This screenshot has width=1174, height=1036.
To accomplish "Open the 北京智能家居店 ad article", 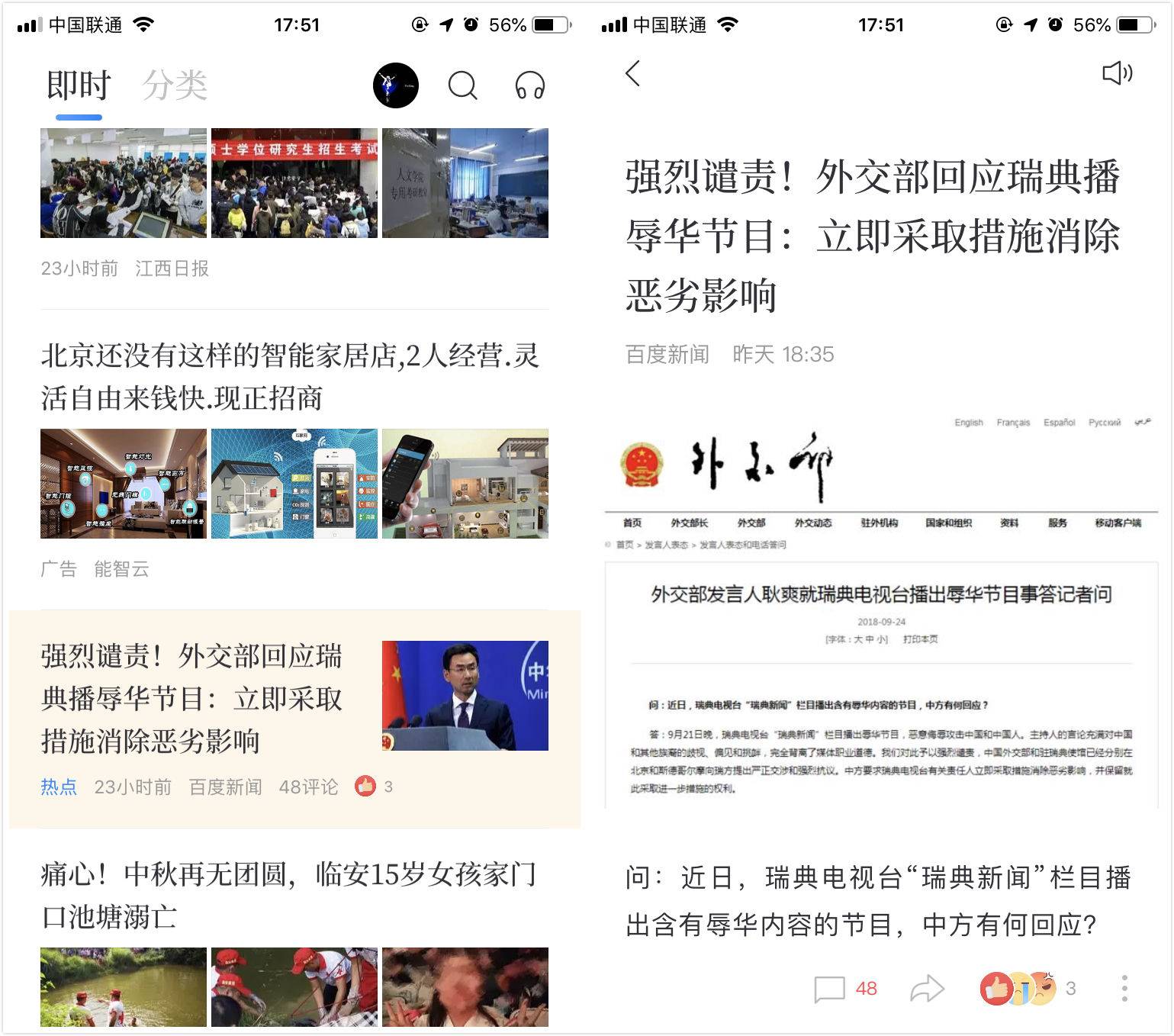I will point(290,377).
